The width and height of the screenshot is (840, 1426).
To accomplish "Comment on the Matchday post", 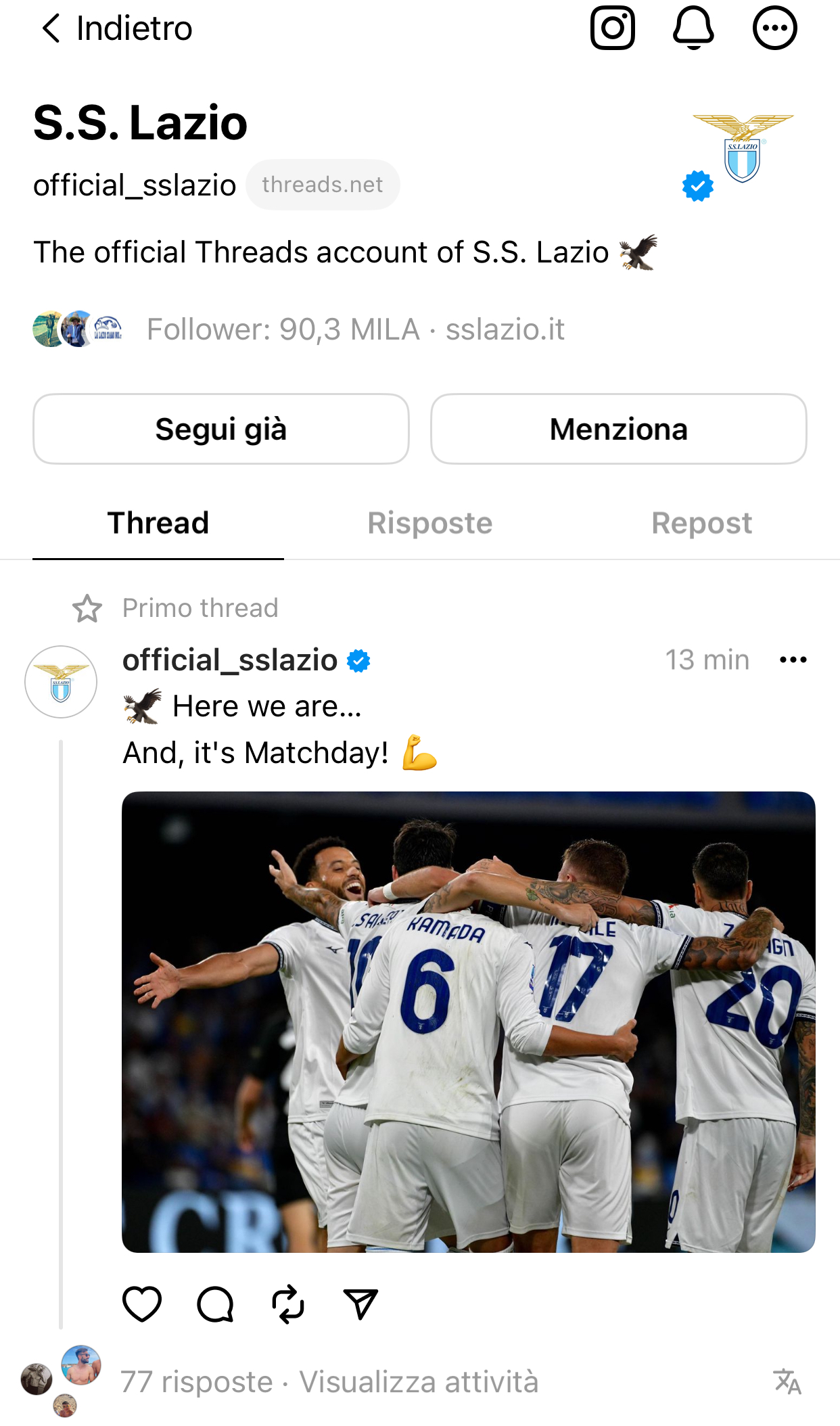I will 215,1304.
